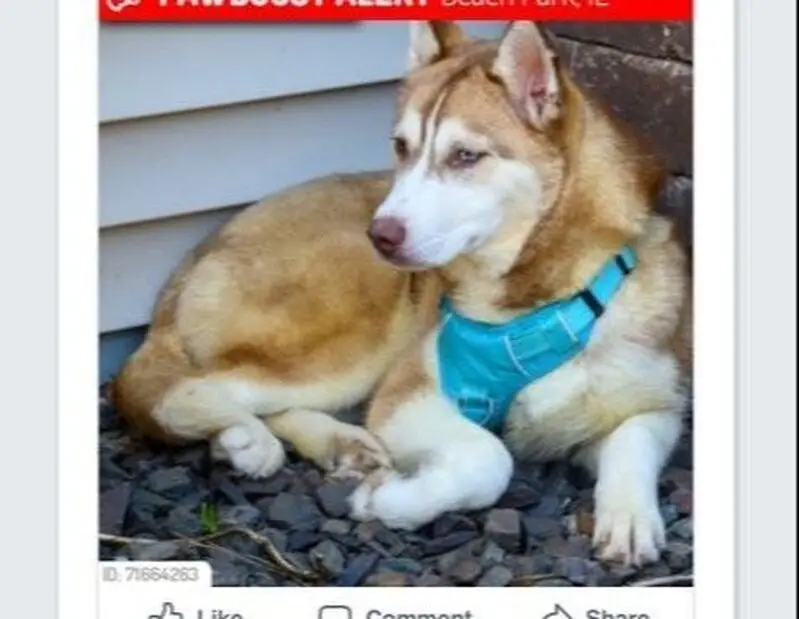Share the PawBoost alert post
Screen dimensions: 799x619
click(x=596, y=612)
